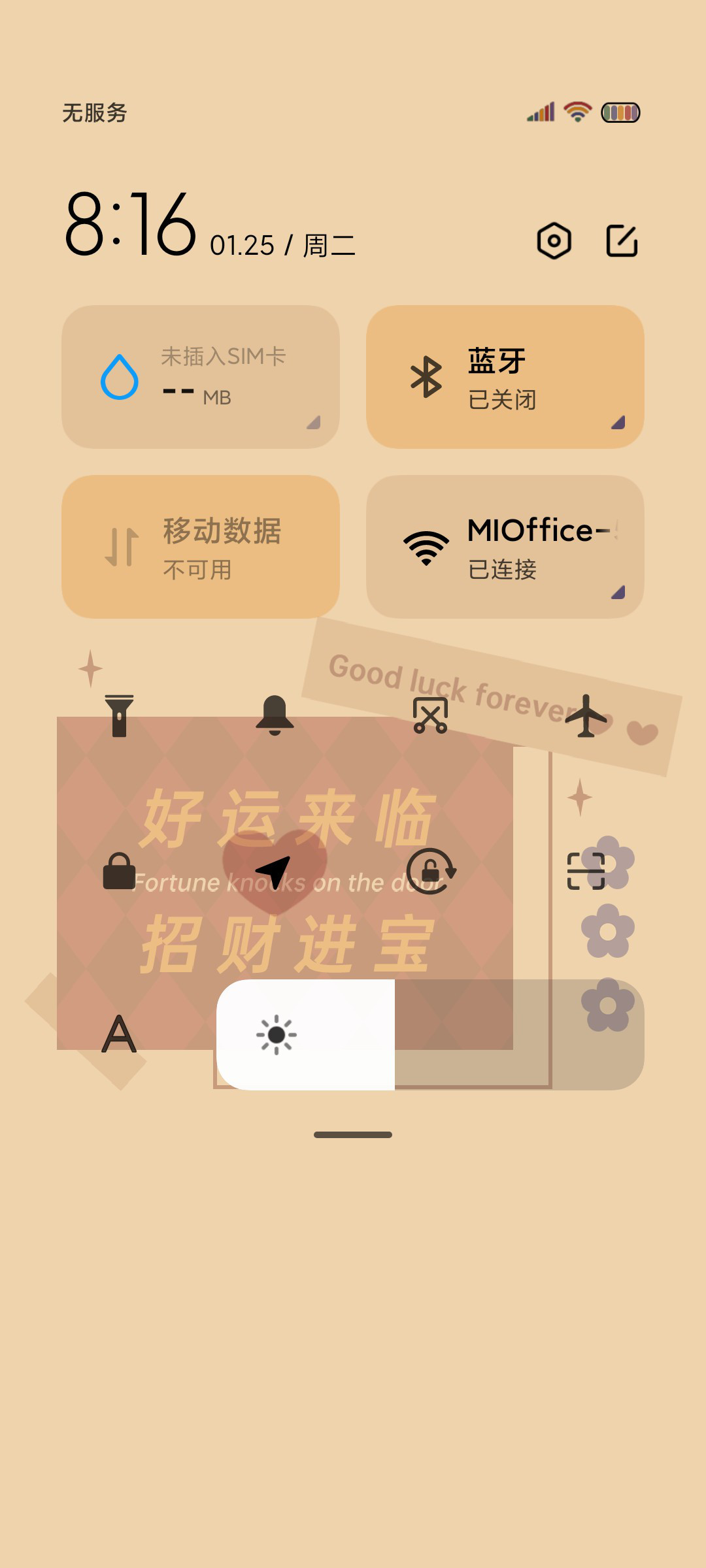Toggle the MIOffice Wi-Fi tile
The height and width of the screenshot is (1568, 706).
click(505, 547)
